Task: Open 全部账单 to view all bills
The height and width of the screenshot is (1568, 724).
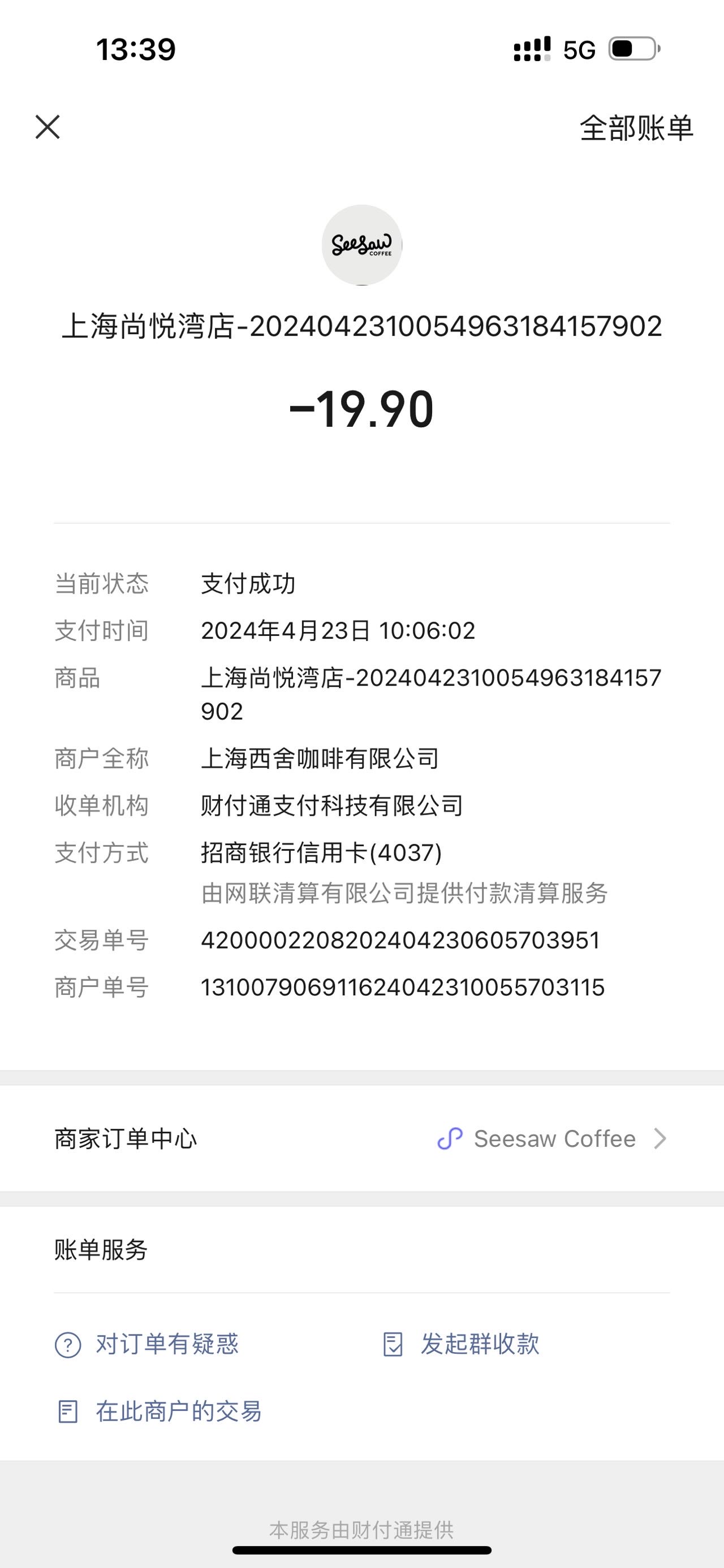Action: click(x=636, y=128)
